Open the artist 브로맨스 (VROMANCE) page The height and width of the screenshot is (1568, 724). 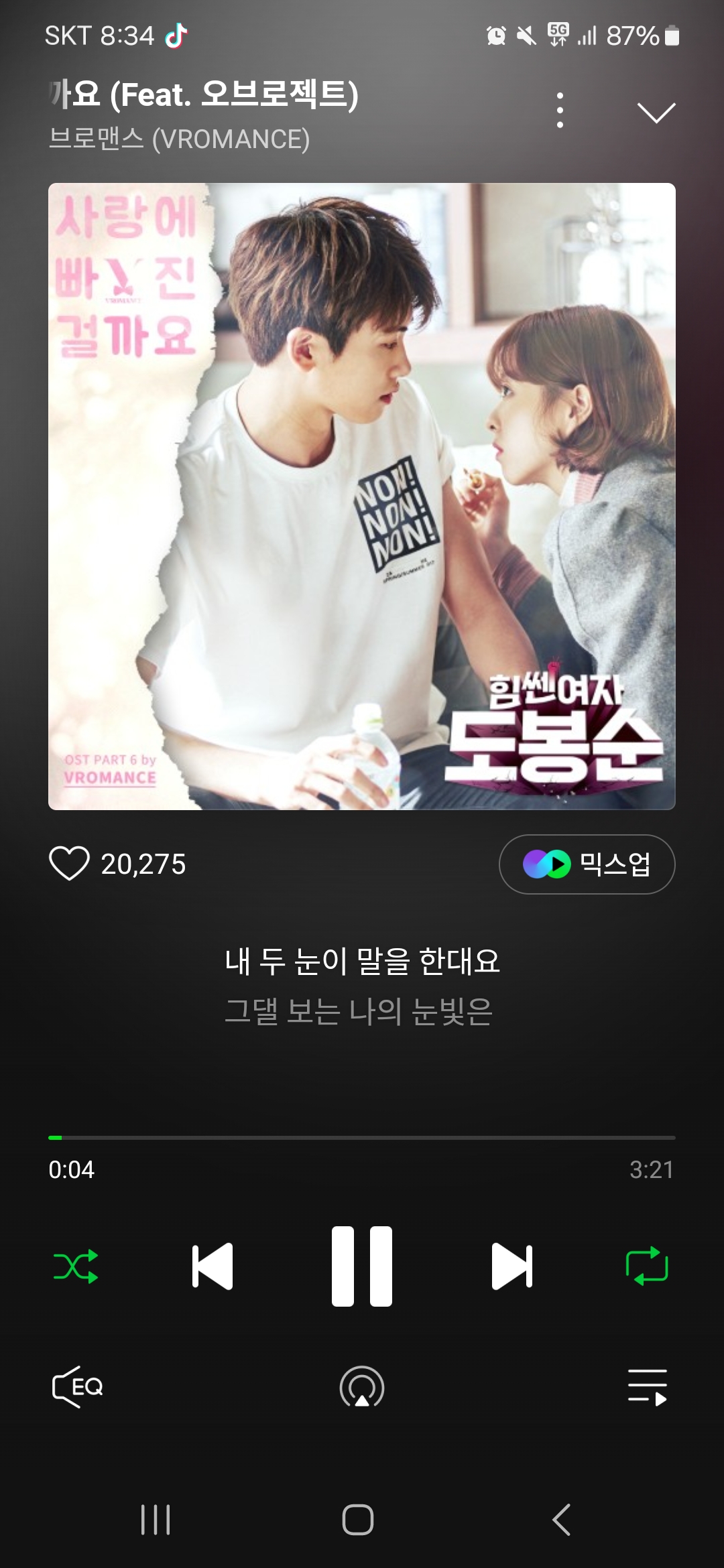[179, 139]
